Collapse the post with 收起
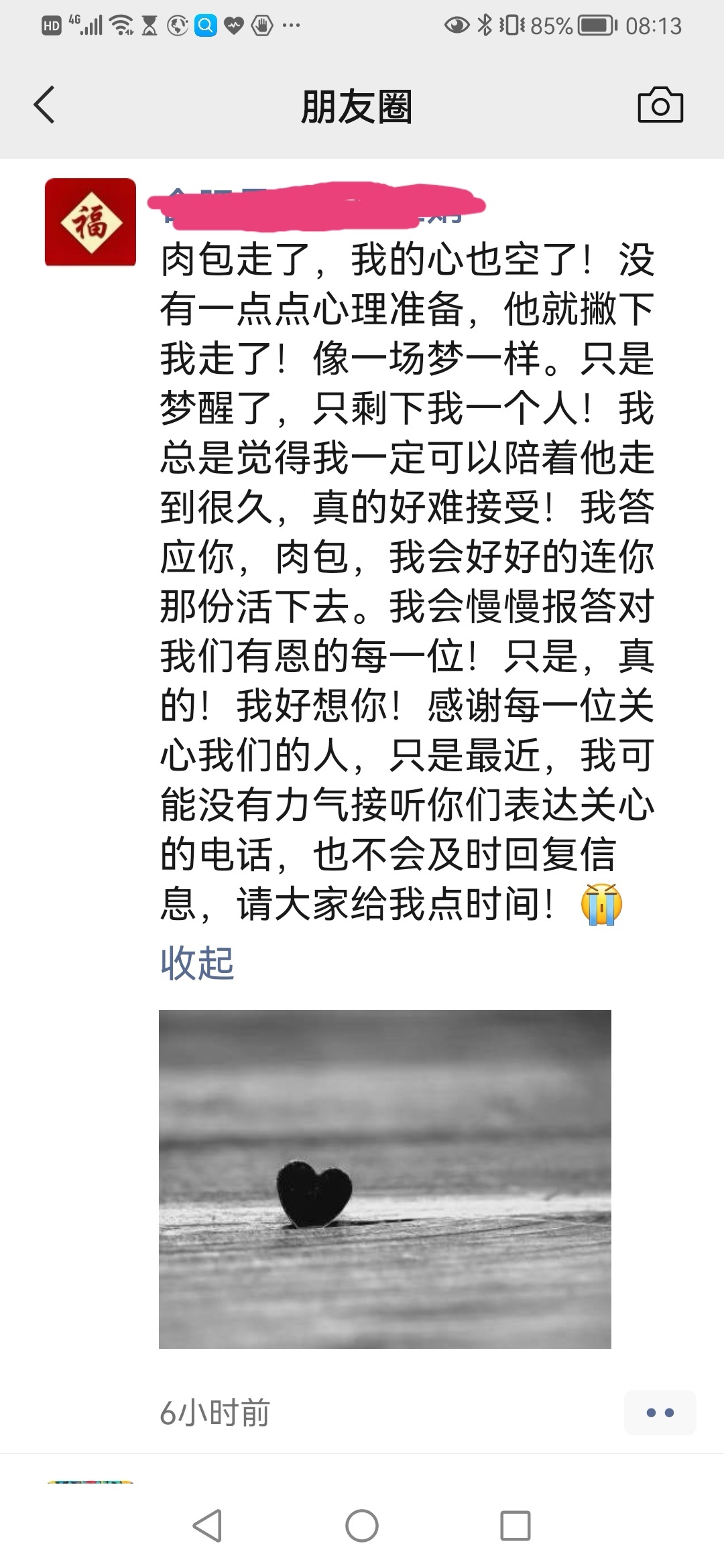This screenshot has height=1568, width=724. click(x=197, y=964)
